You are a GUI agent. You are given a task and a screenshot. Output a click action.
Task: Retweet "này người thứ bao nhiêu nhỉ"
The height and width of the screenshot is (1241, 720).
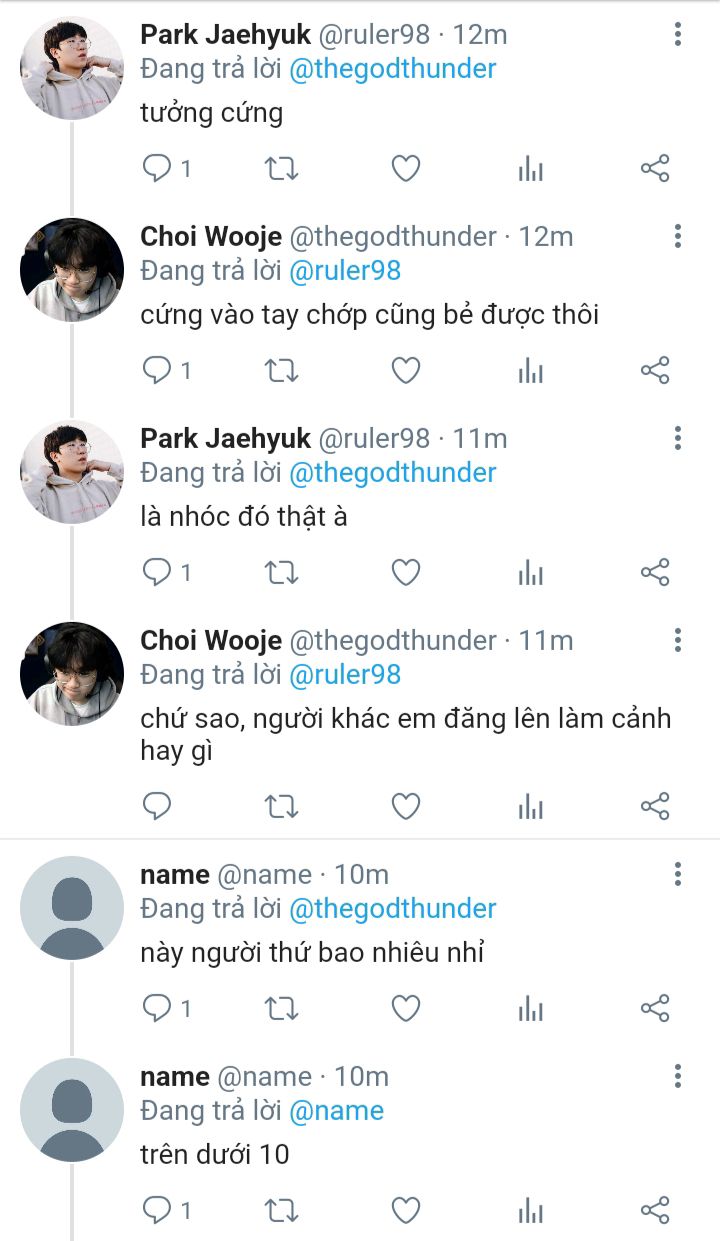pyautogui.click(x=281, y=1008)
